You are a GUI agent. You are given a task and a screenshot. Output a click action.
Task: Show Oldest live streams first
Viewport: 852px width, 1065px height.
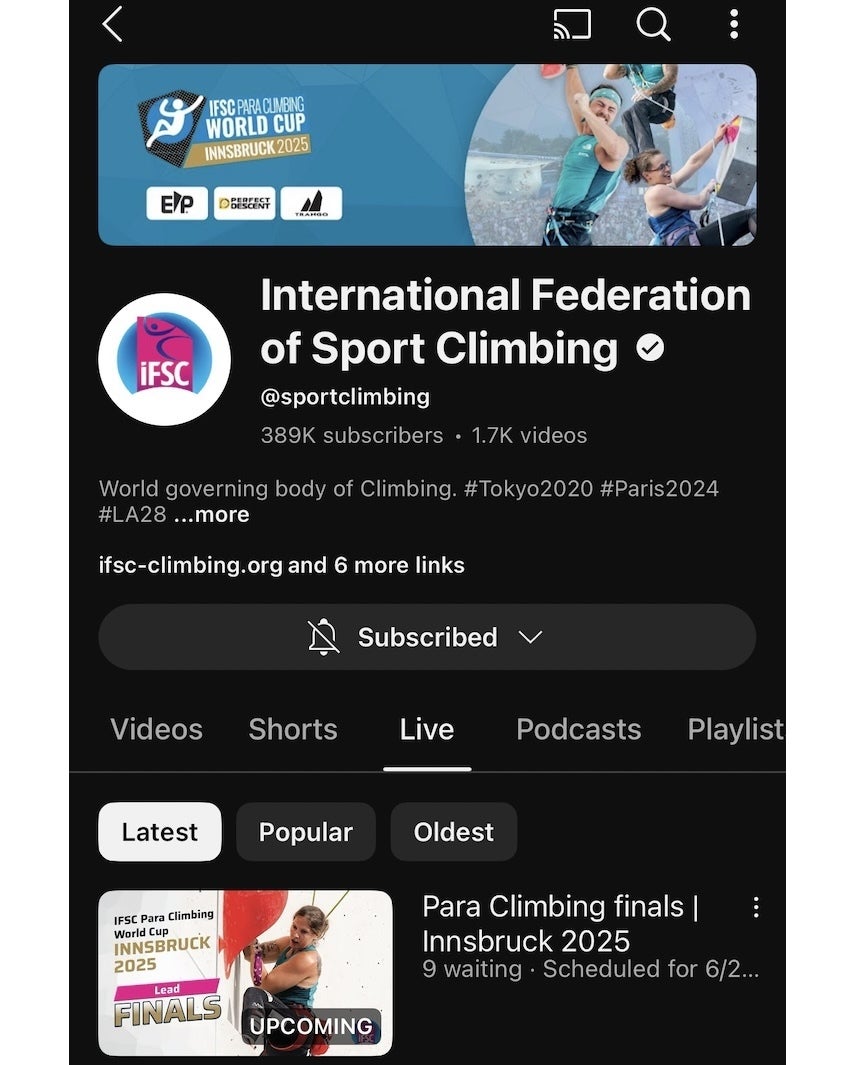pos(453,832)
